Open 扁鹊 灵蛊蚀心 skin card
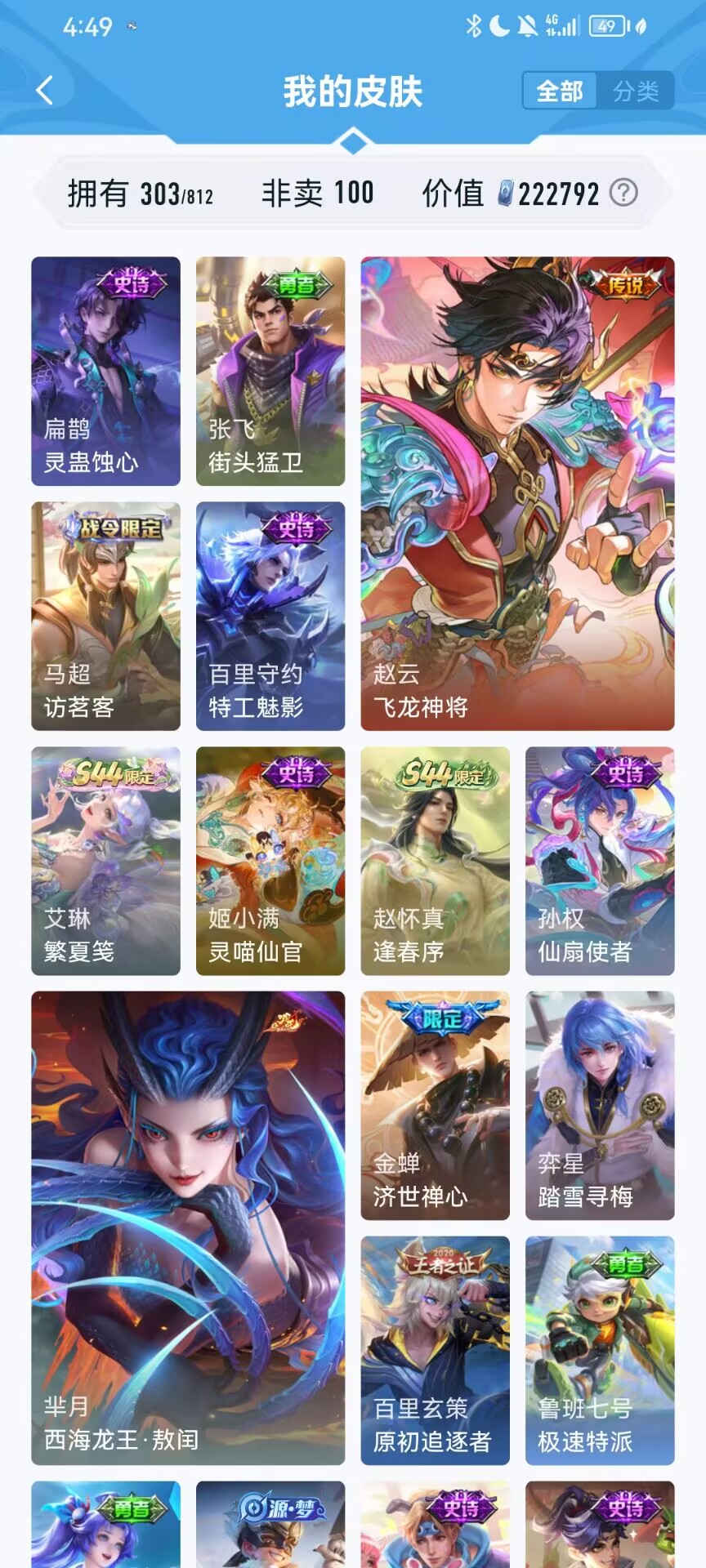This screenshot has width=706, height=1568. point(105,371)
